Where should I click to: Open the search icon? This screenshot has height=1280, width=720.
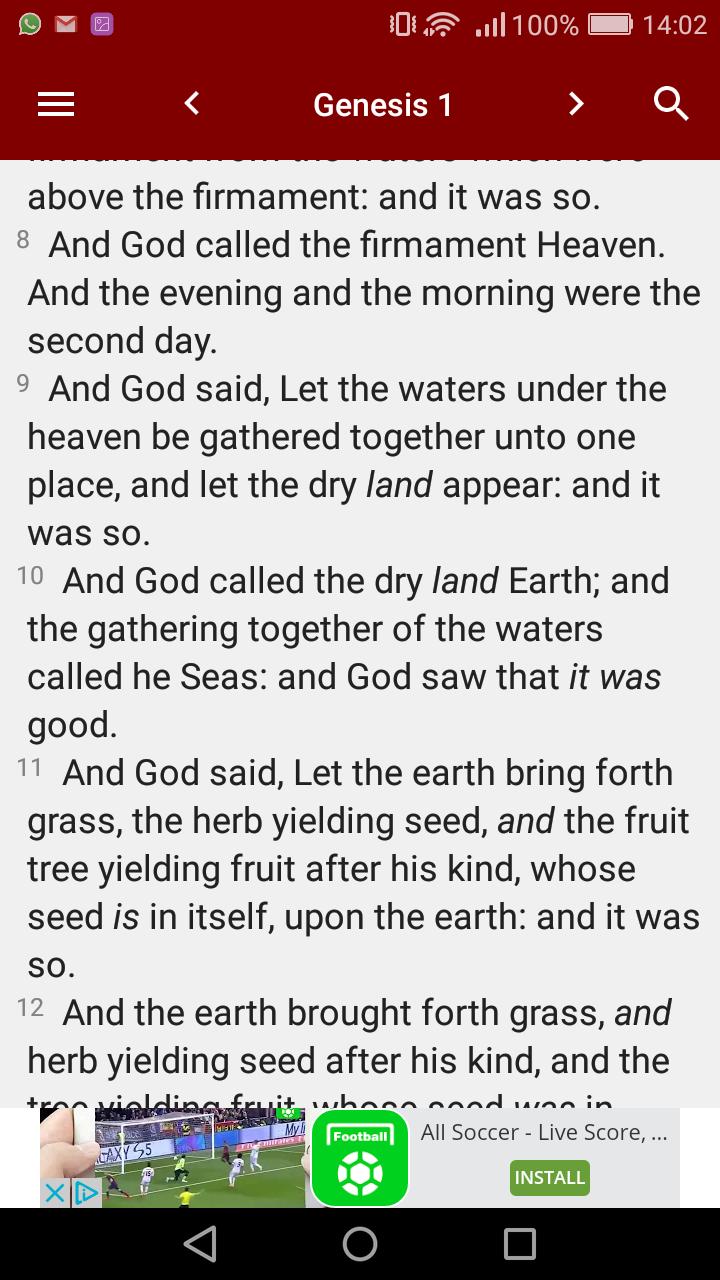click(x=671, y=104)
